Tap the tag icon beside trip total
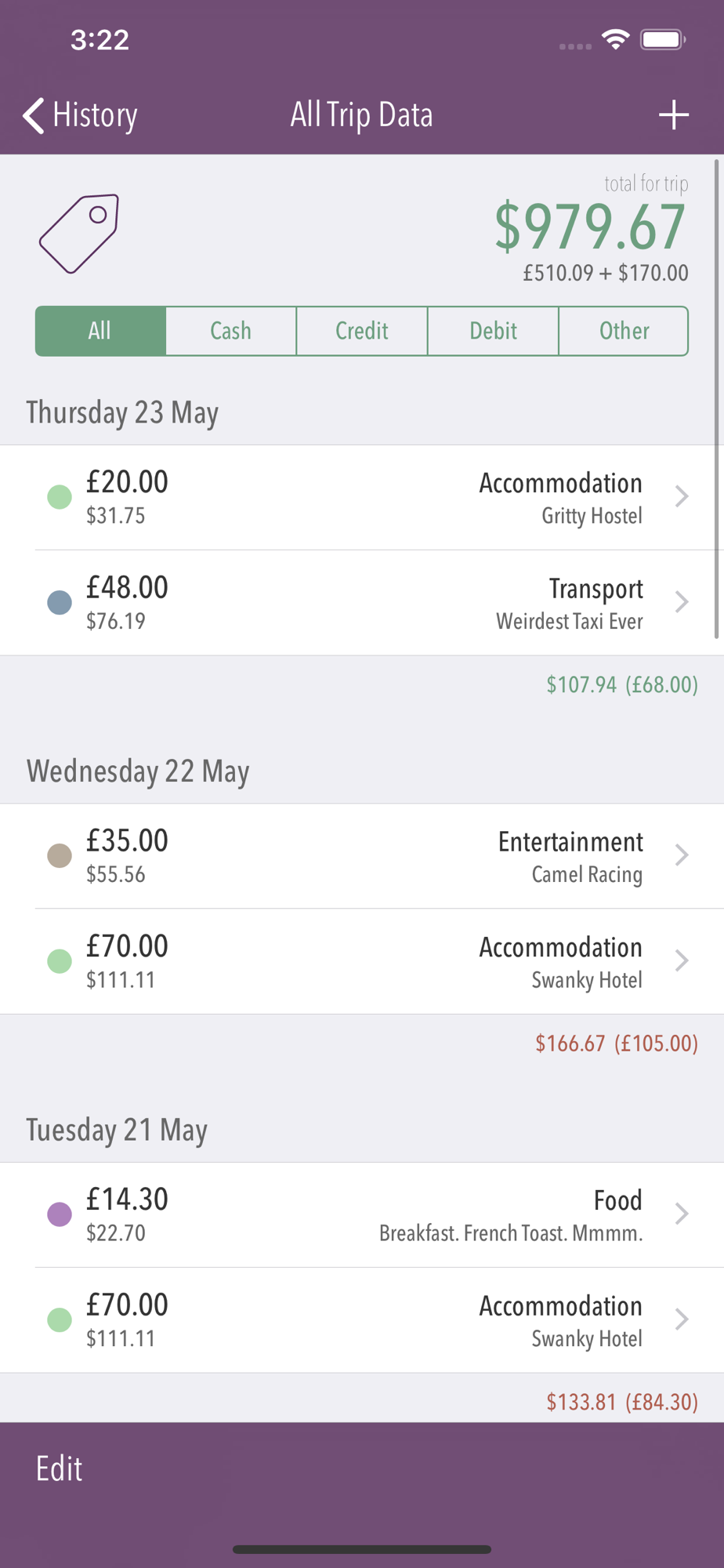Viewport: 724px width, 1568px height. pos(79,234)
